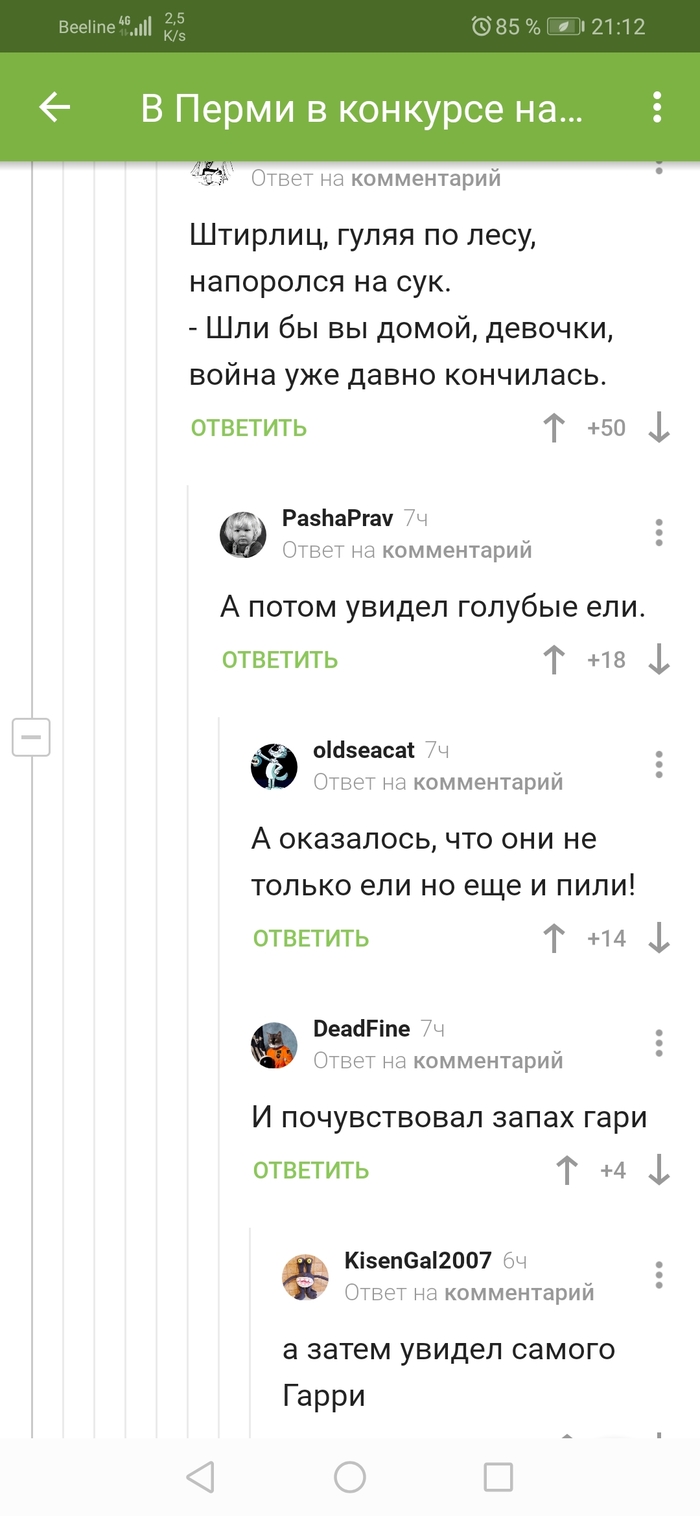
Task: Open the app bar overflow menu
Action: coord(657,107)
